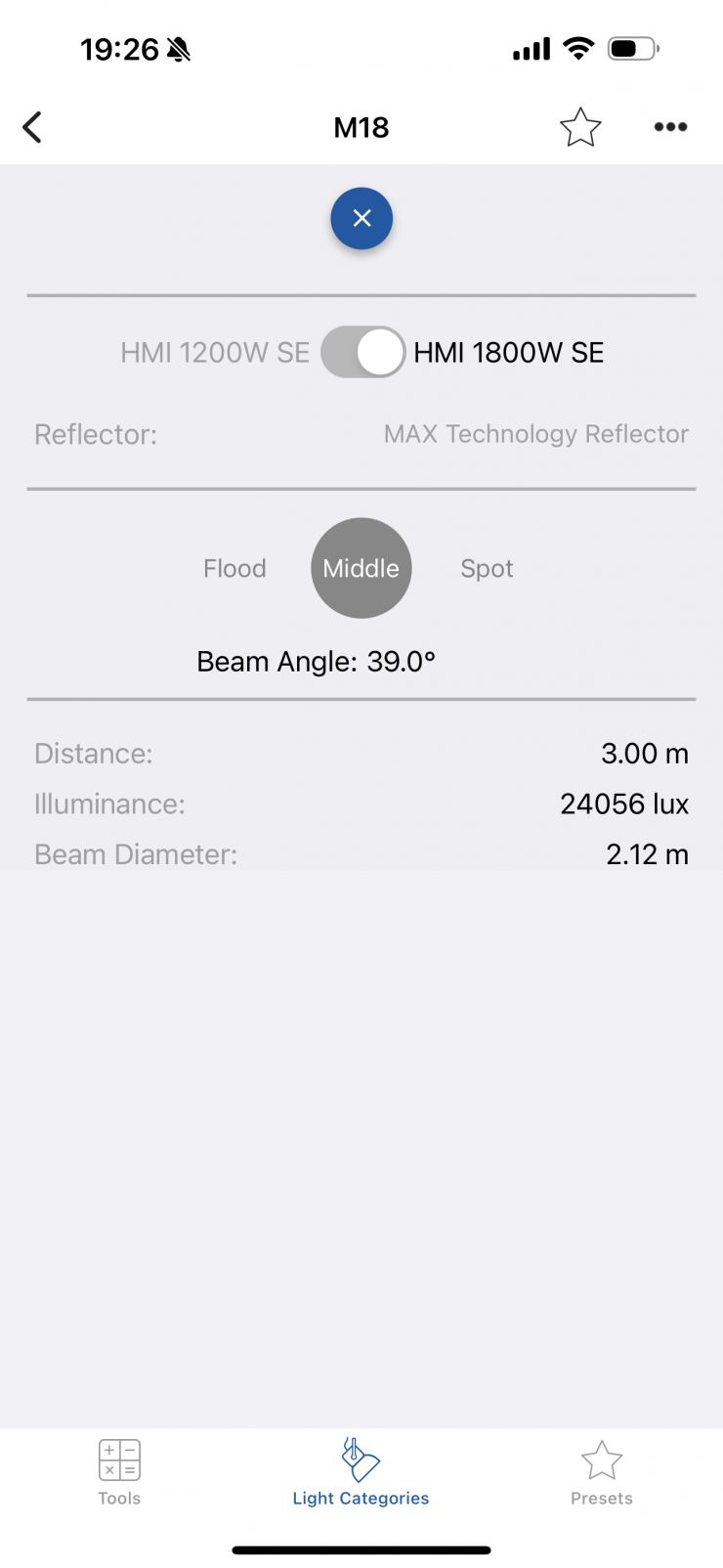
Task: Edit the 3.00 m distance value
Action: pos(644,754)
